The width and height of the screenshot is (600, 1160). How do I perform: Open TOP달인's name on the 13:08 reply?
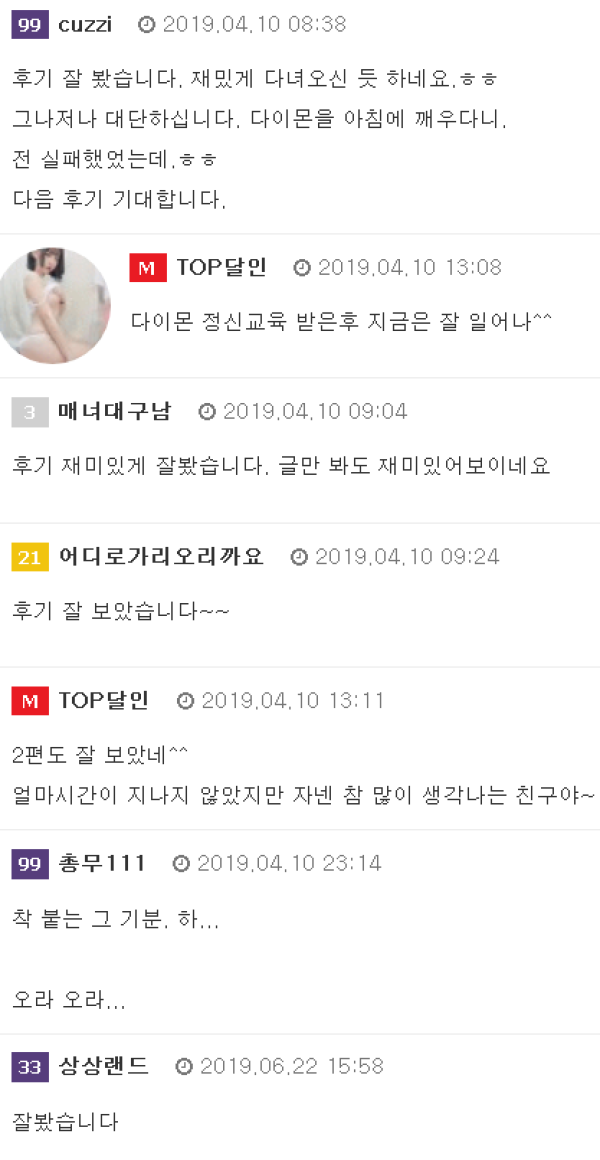pos(221,267)
